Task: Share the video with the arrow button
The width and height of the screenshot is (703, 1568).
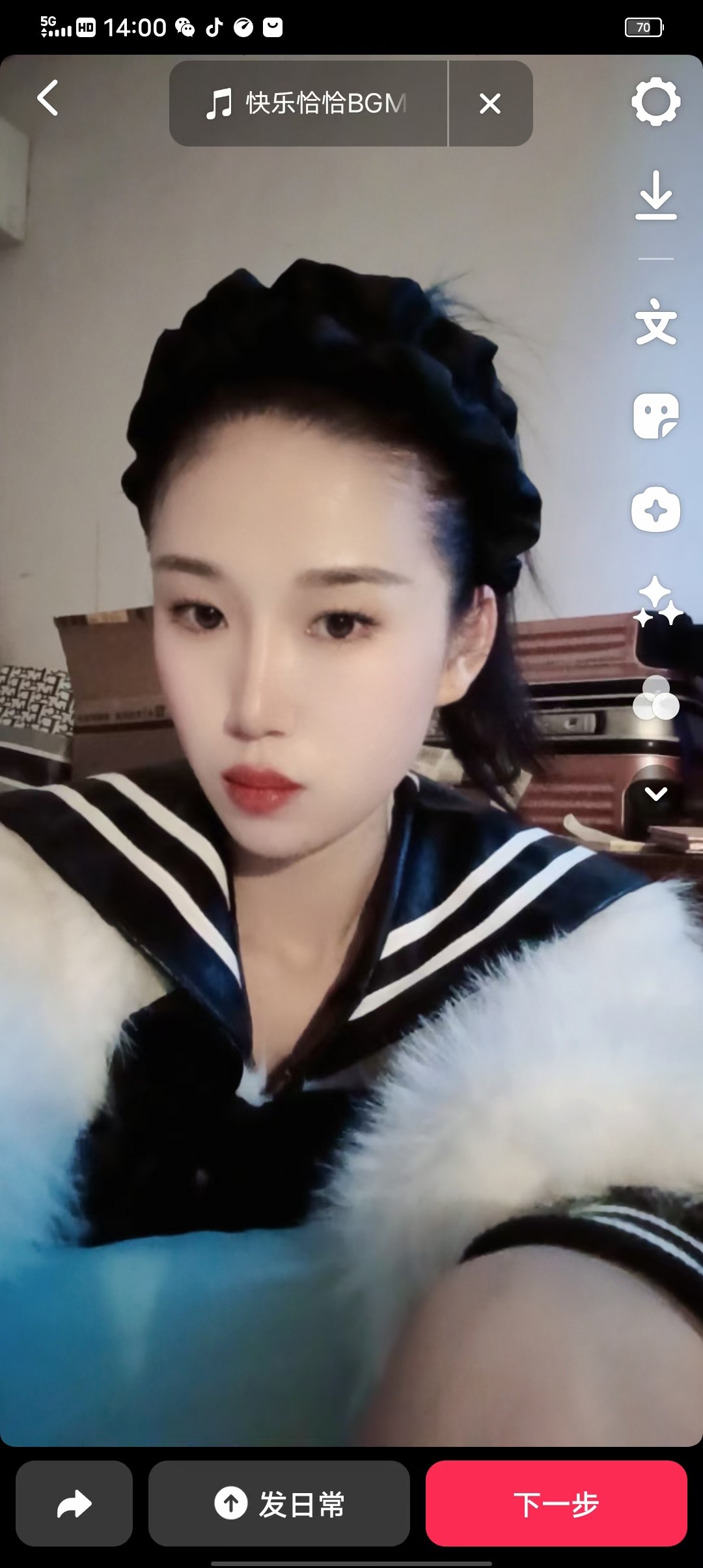Action: click(74, 1504)
